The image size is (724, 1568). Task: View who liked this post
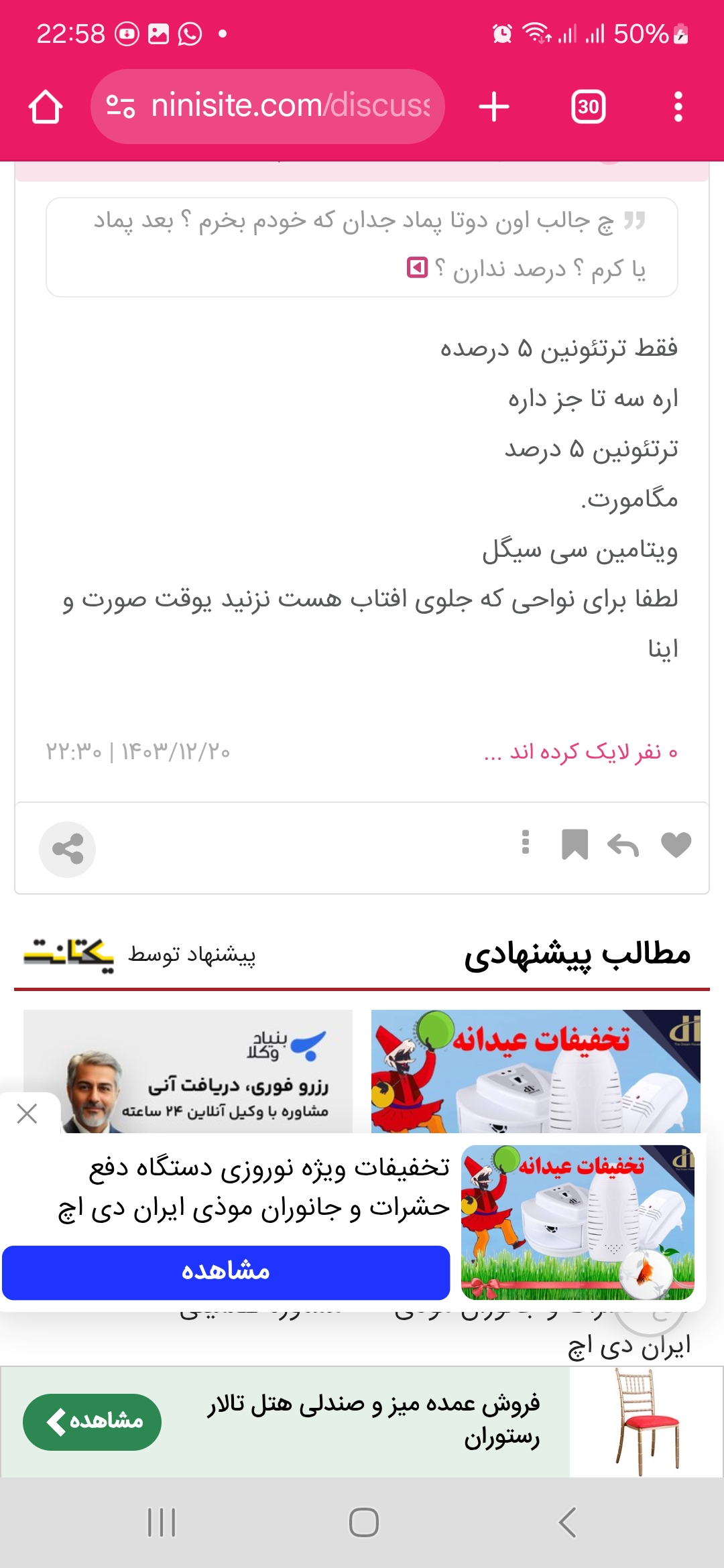581,752
